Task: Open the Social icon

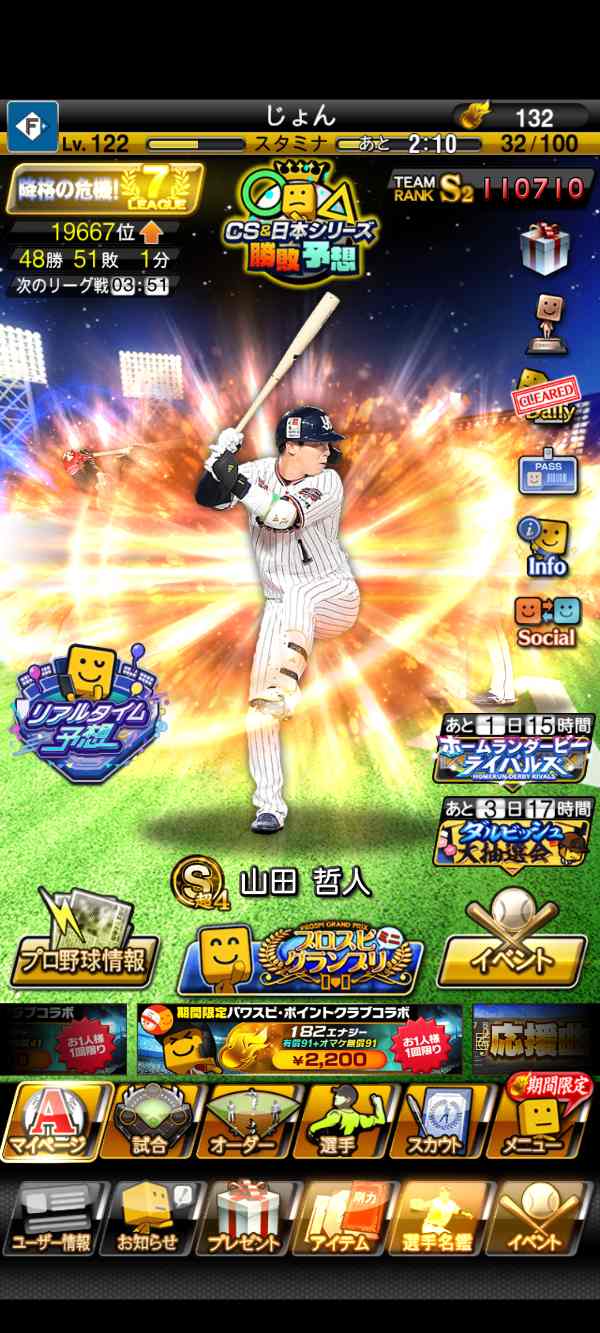Action: click(547, 620)
